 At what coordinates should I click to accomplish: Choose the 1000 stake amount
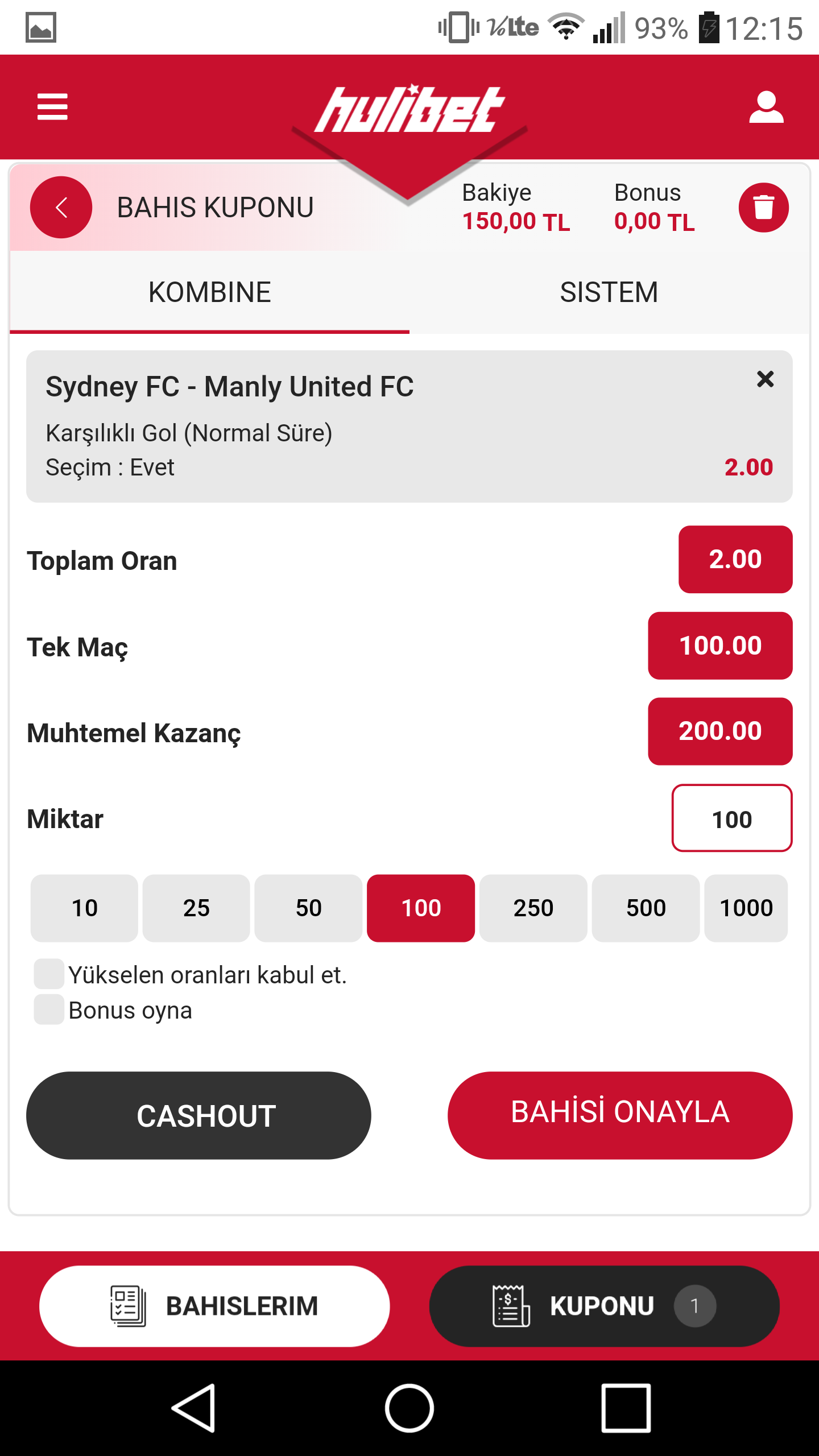pyautogui.click(x=746, y=908)
